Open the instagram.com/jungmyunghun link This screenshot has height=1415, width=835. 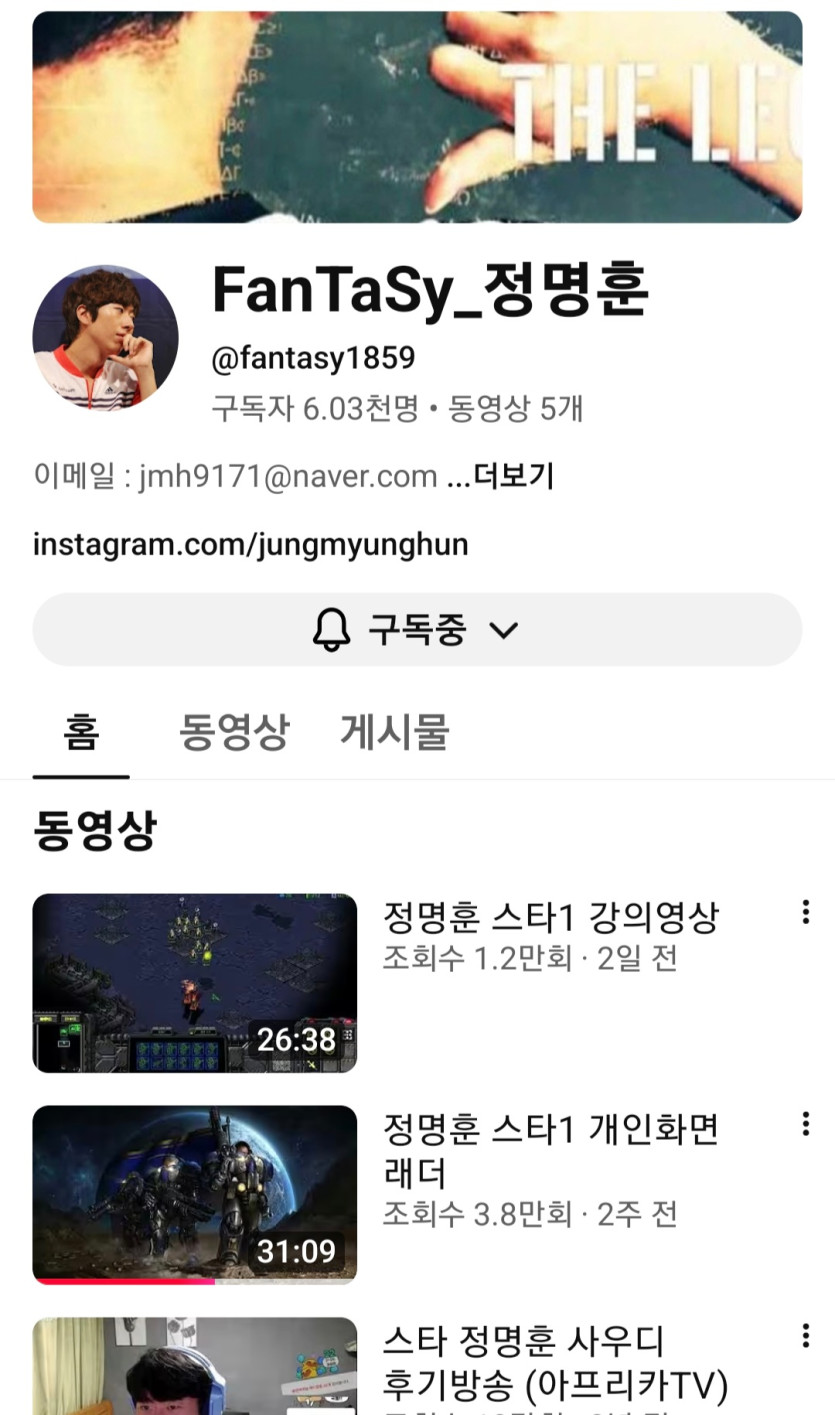[x=250, y=545]
